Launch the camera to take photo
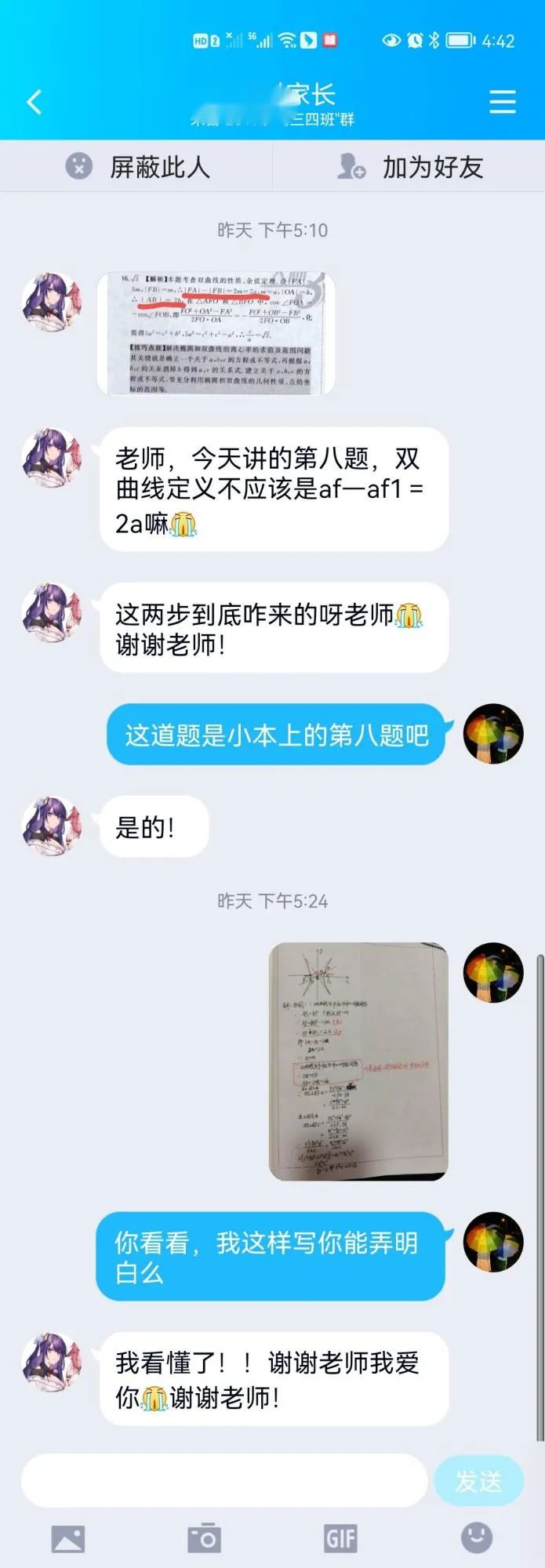 coord(204,1538)
